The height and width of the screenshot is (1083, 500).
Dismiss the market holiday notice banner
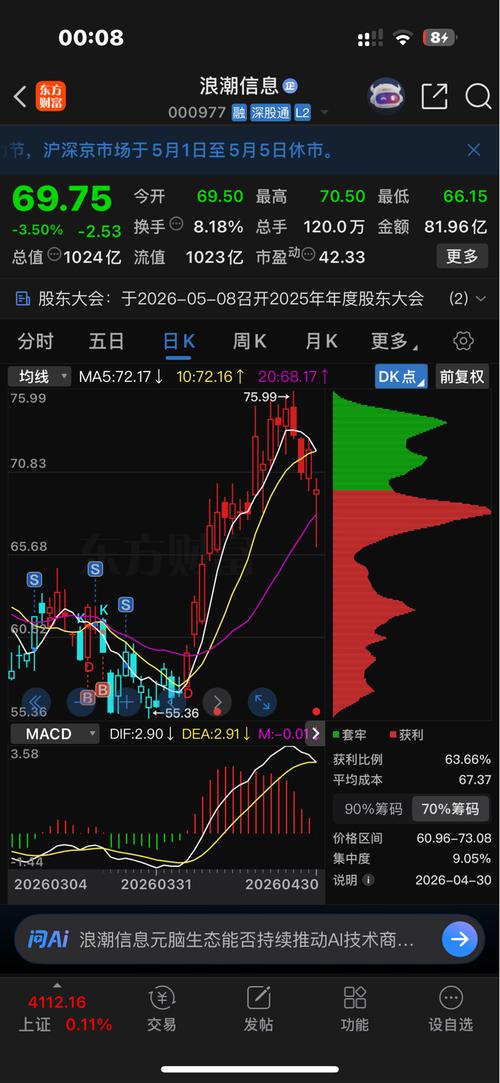[x=474, y=150]
